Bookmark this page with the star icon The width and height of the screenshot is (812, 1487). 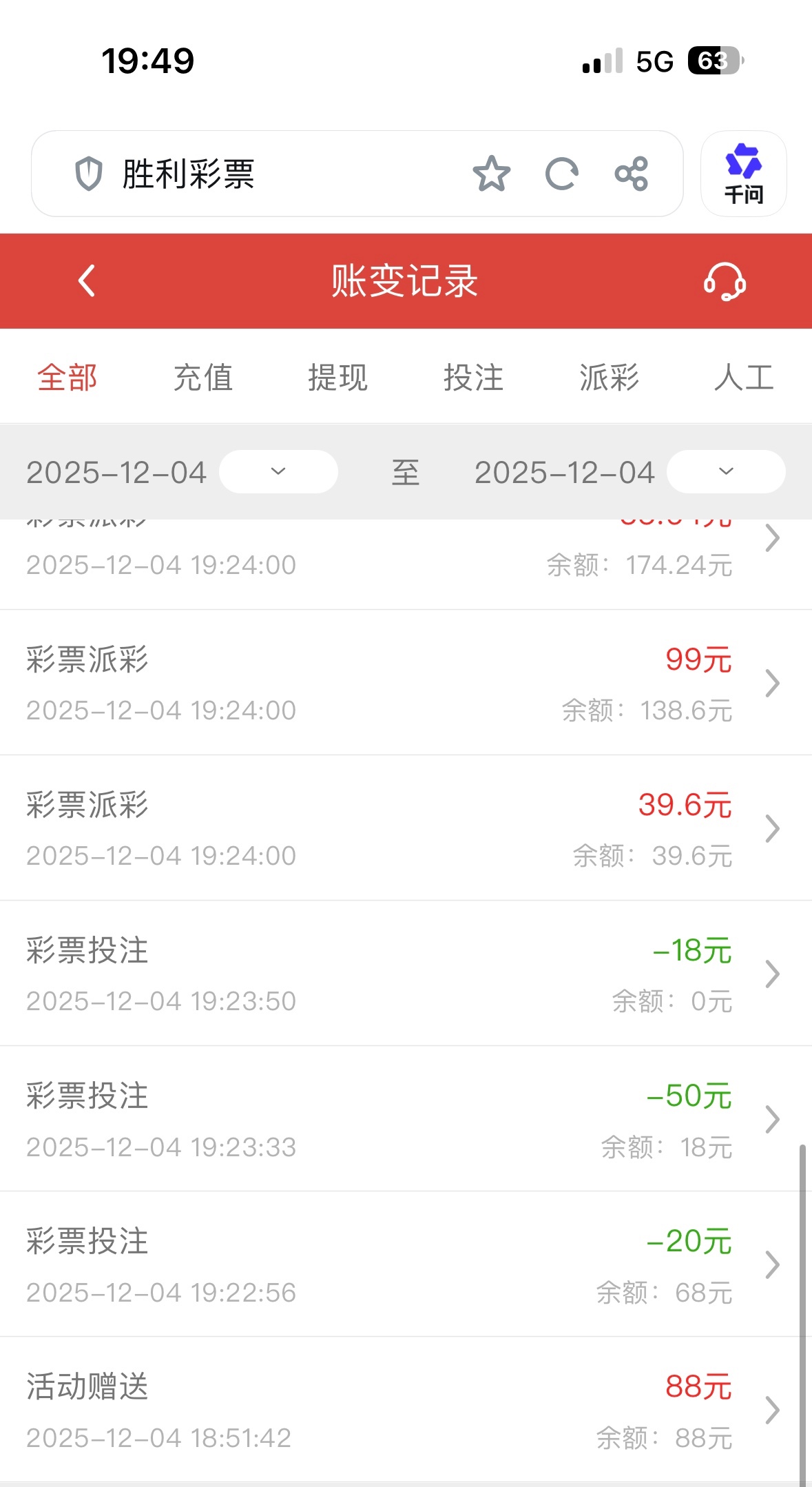tap(491, 174)
